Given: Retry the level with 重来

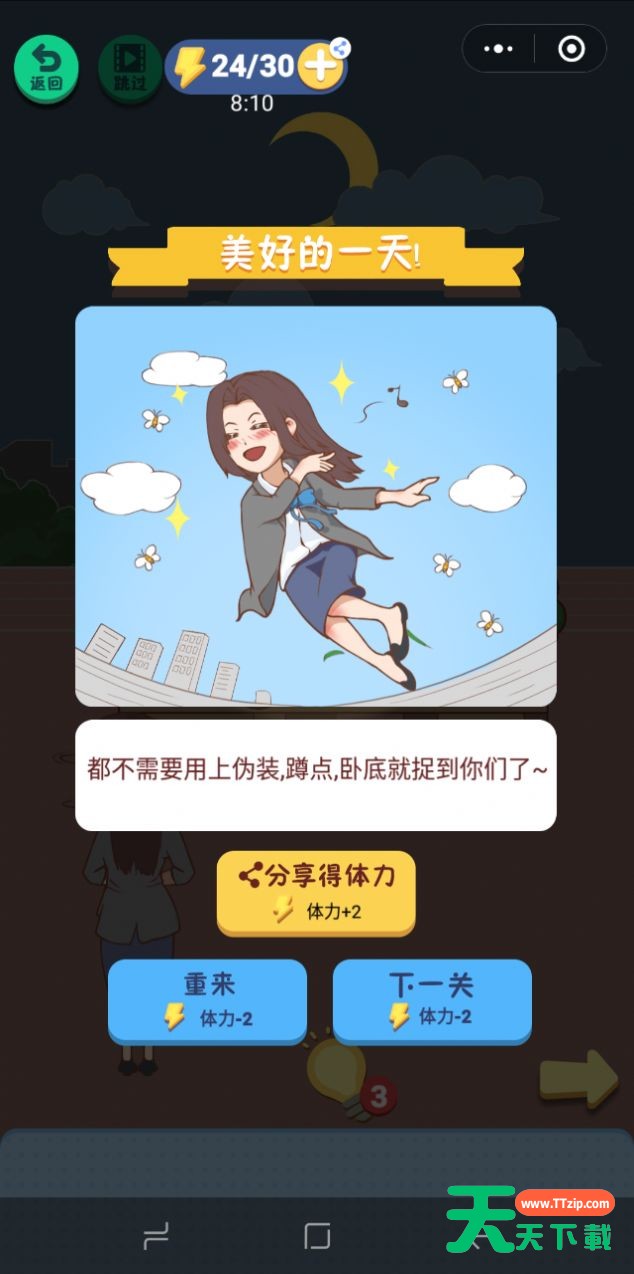Looking at the screenshot, I should (x=207, y=1001).
